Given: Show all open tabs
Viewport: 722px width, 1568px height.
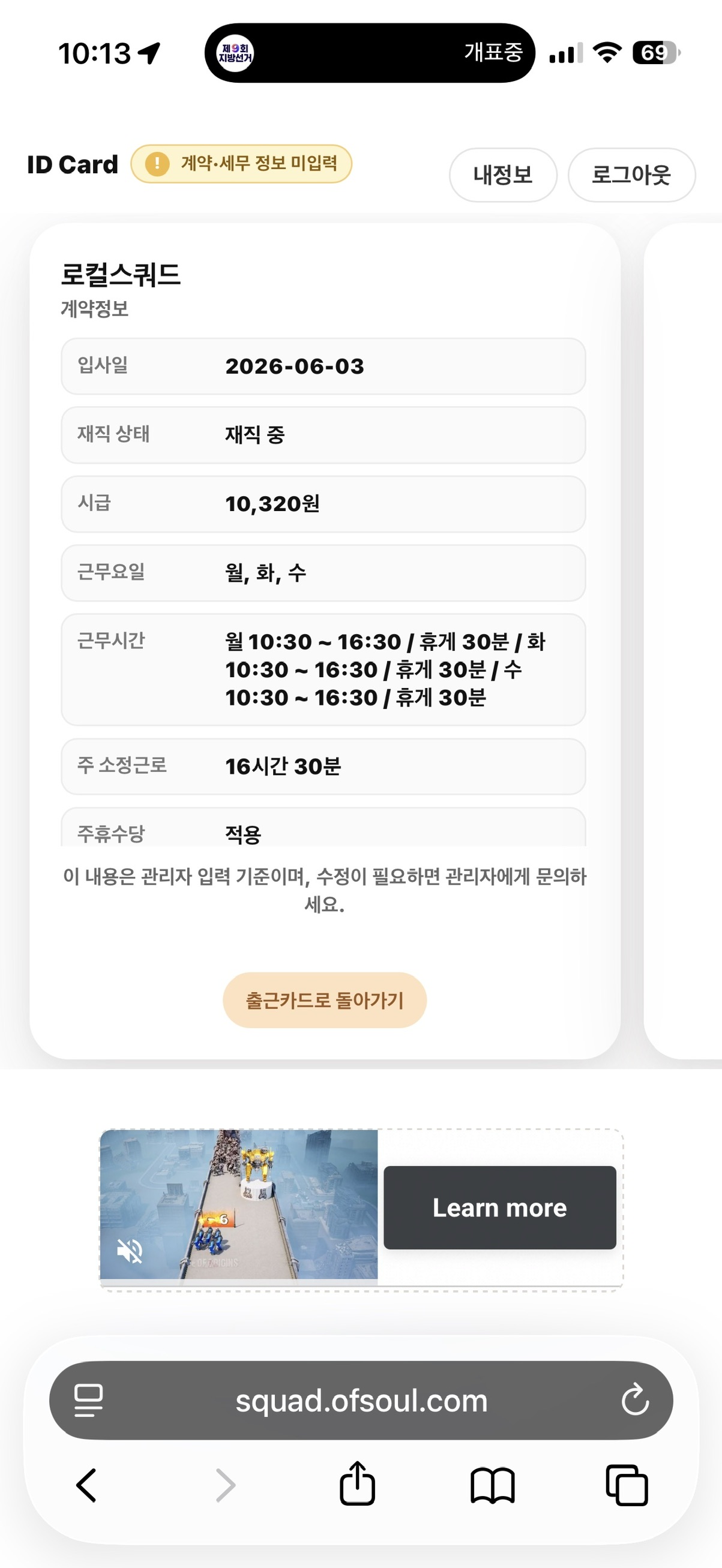Looking at the screenshot, I should click(x=627, y=1485).
